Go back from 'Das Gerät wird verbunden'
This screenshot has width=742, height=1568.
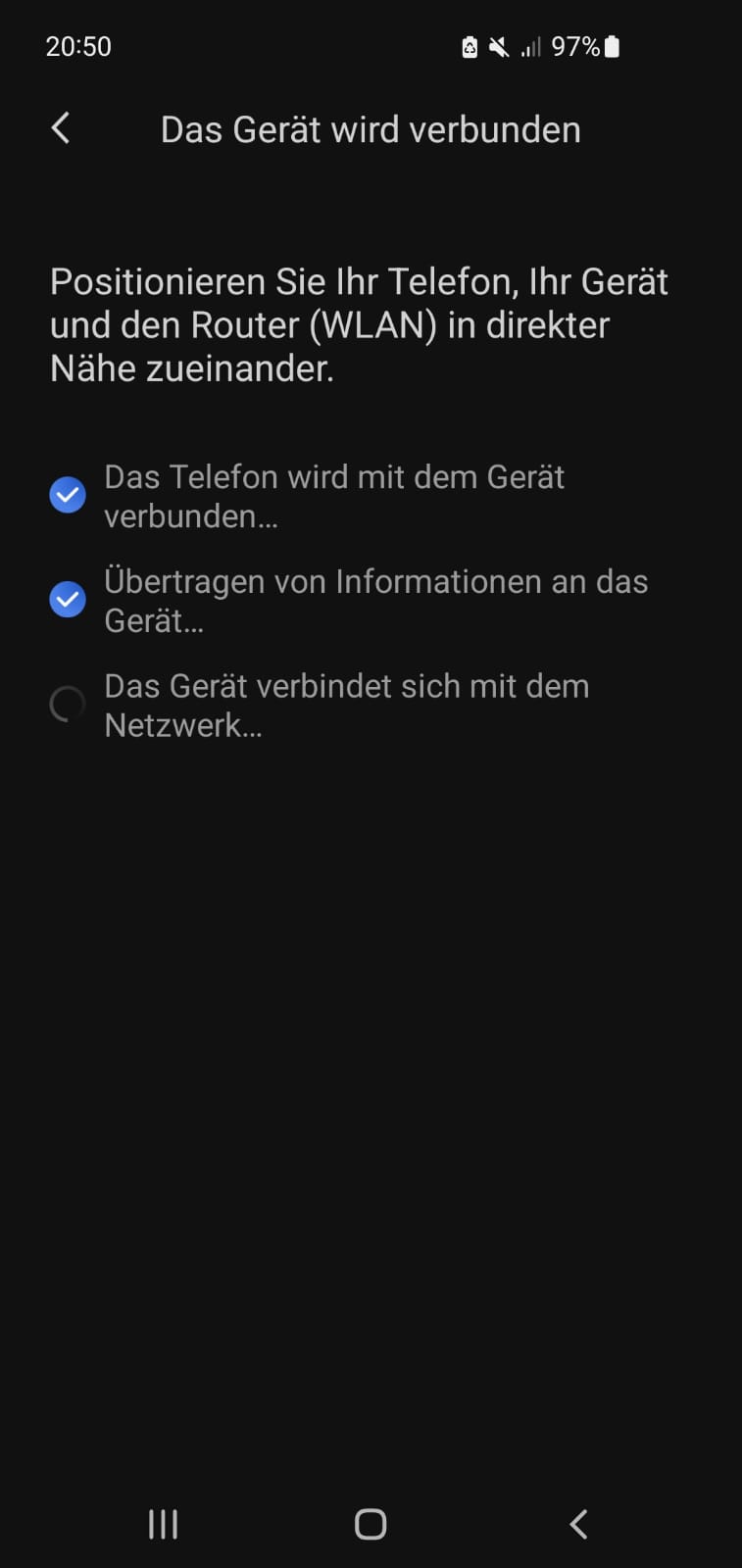[x=61, y=127]
